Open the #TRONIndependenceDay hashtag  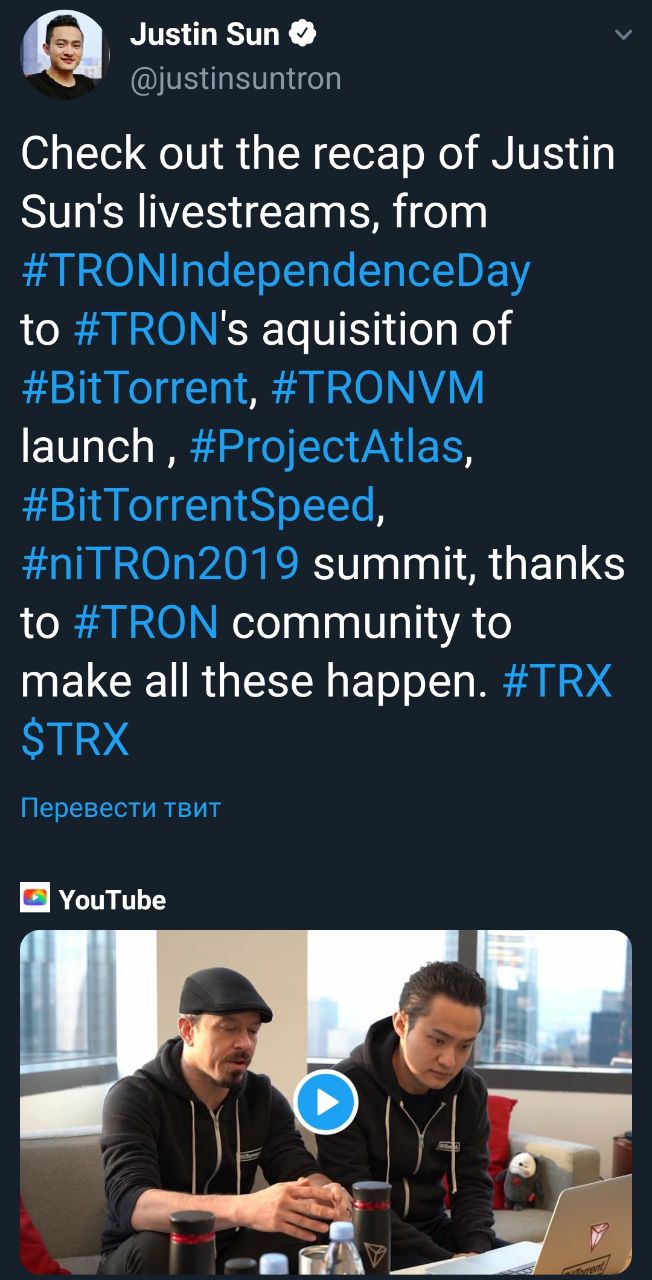click(275, 270)
